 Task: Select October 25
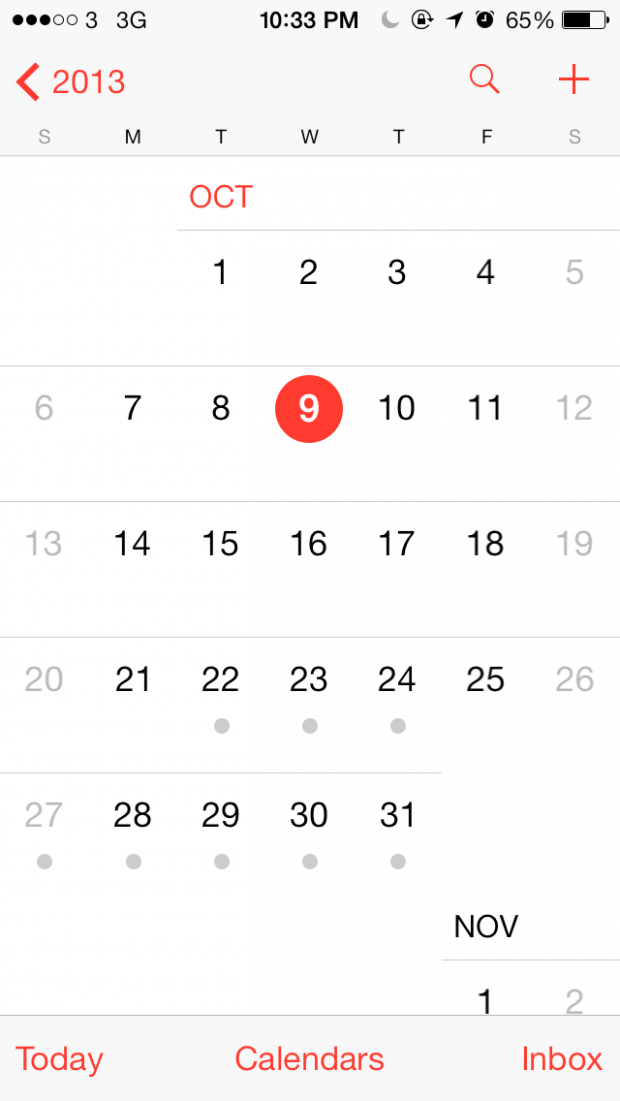point(486,680)
